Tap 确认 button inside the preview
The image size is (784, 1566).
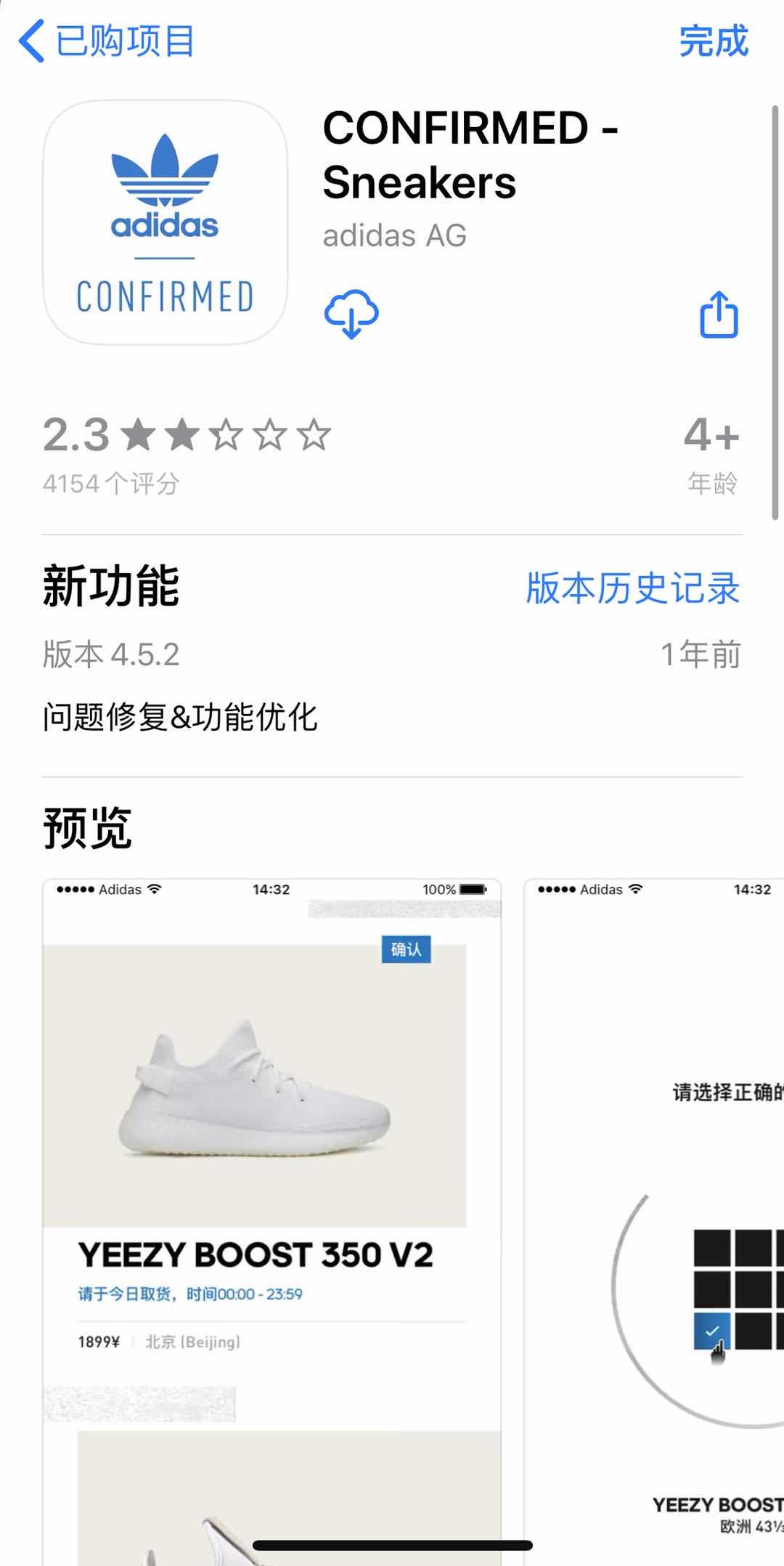coord(407,947)
